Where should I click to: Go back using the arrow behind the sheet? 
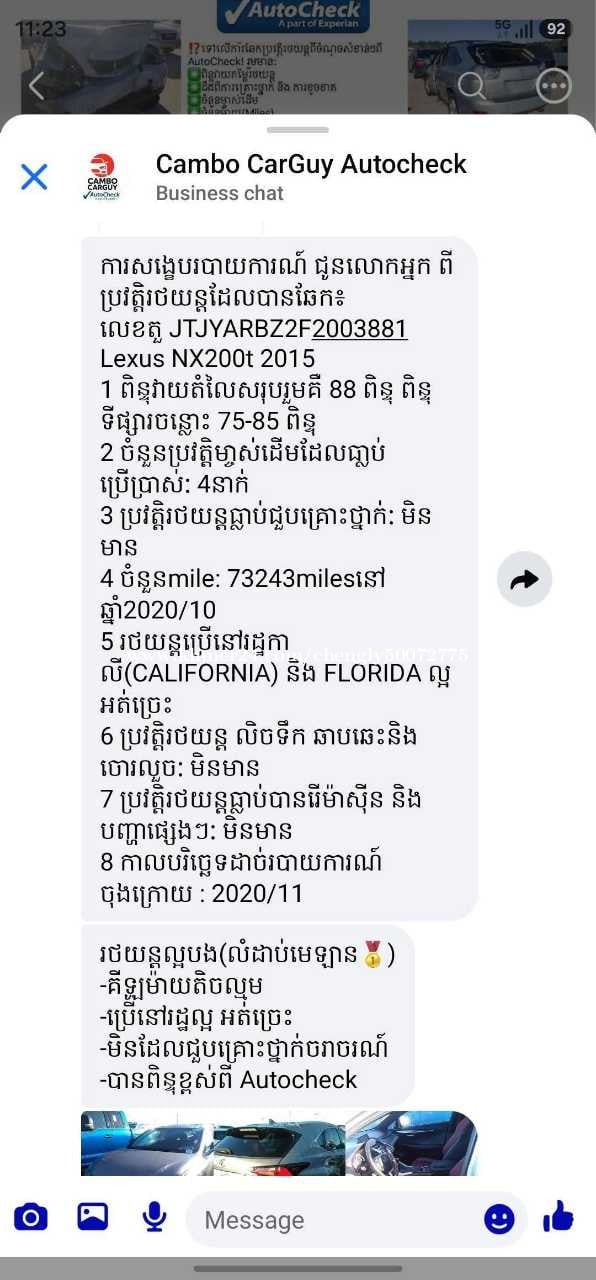click(37, 86)
